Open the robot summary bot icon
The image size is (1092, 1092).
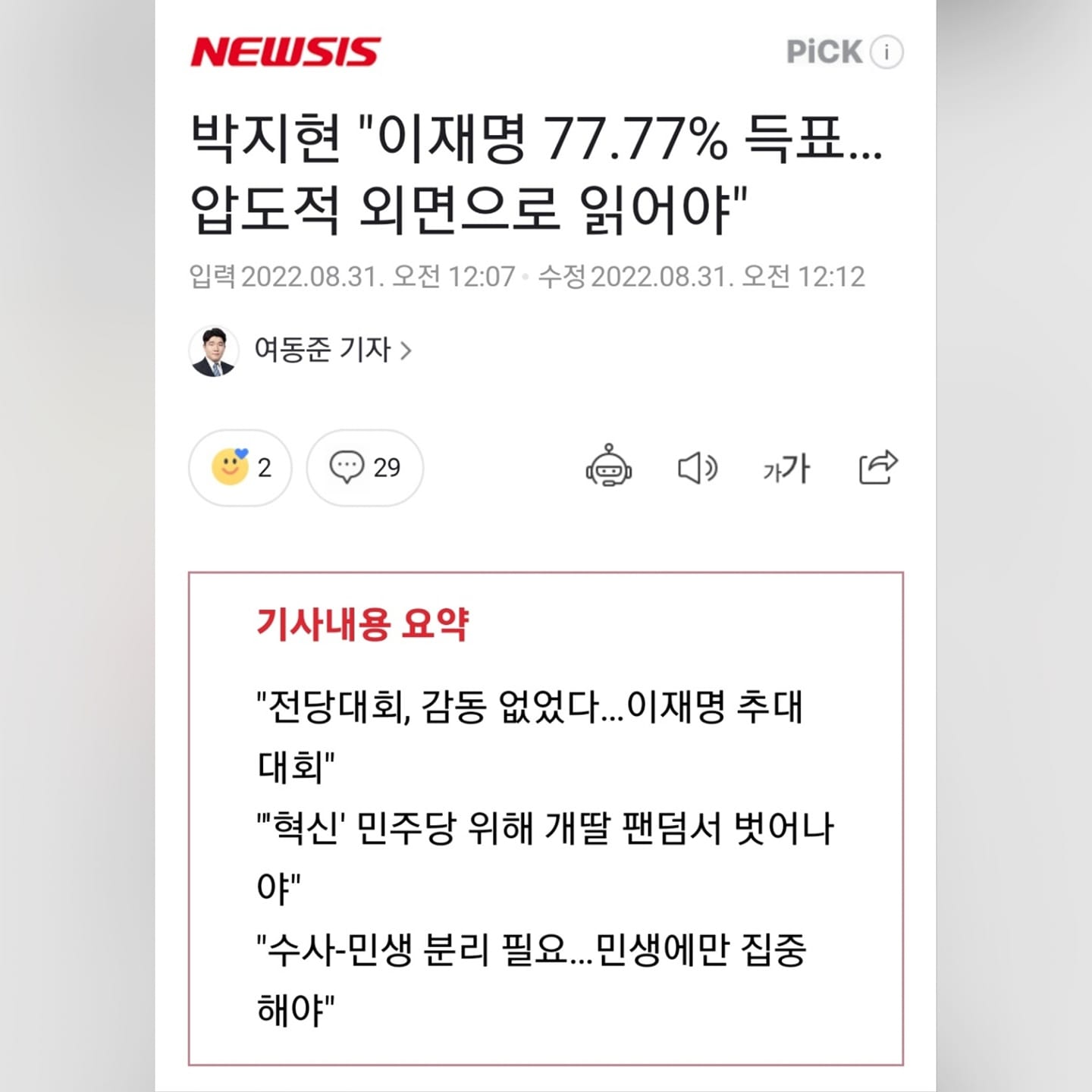click(608, 466)
